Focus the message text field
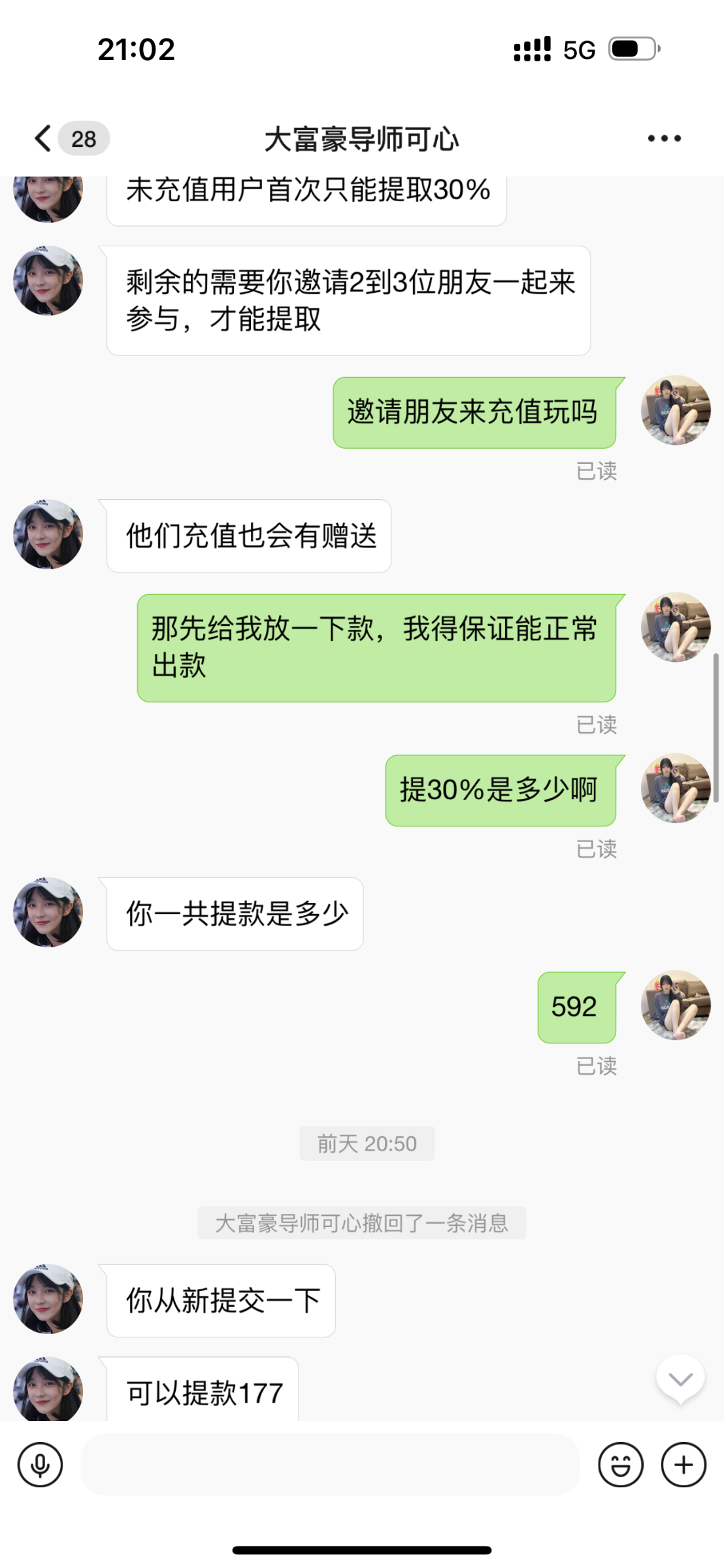The image size is (724, 1568). click(330, 1465)
